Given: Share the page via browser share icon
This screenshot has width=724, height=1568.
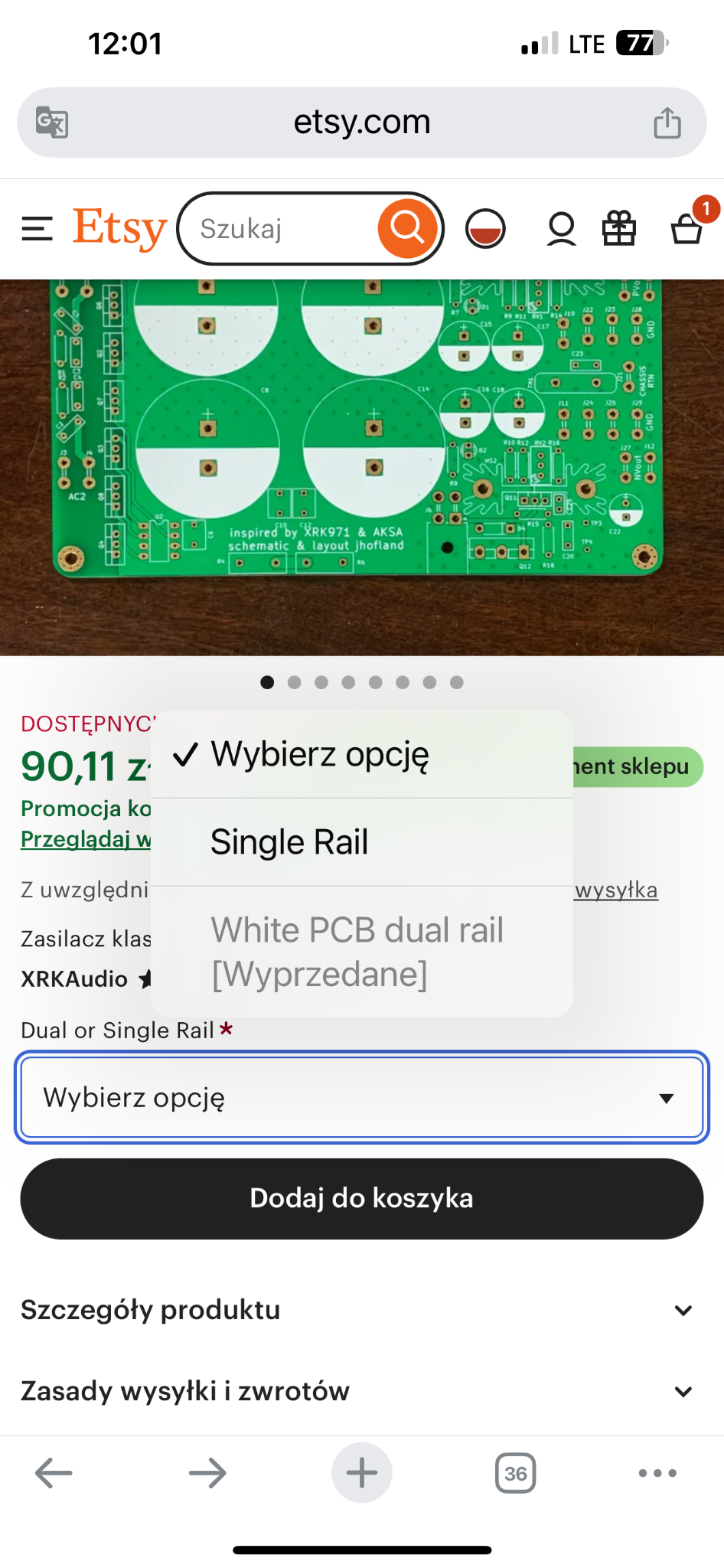Looking at the screenshot, I should (x=667, y=122).
